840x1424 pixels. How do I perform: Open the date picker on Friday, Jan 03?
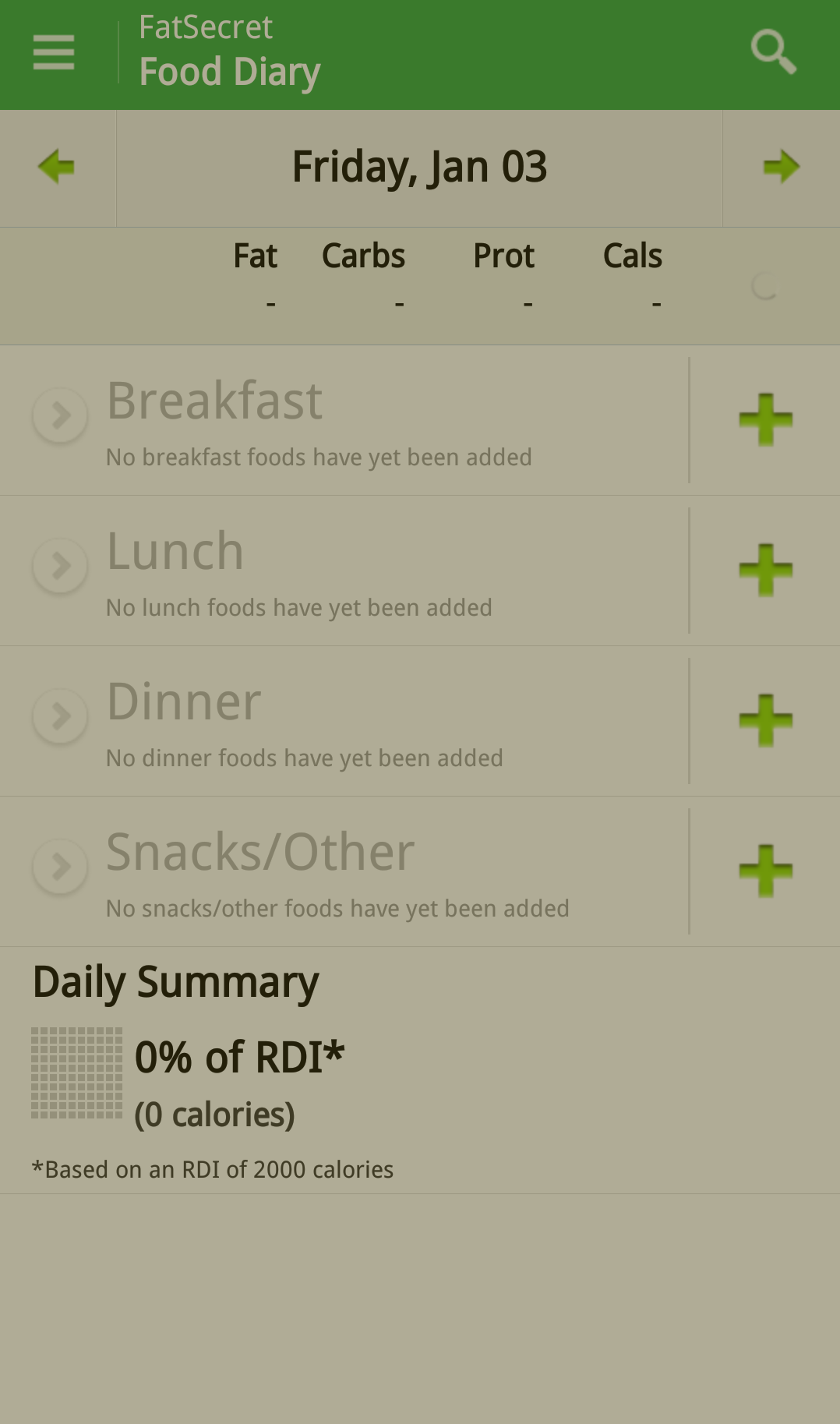coord(419,168)
